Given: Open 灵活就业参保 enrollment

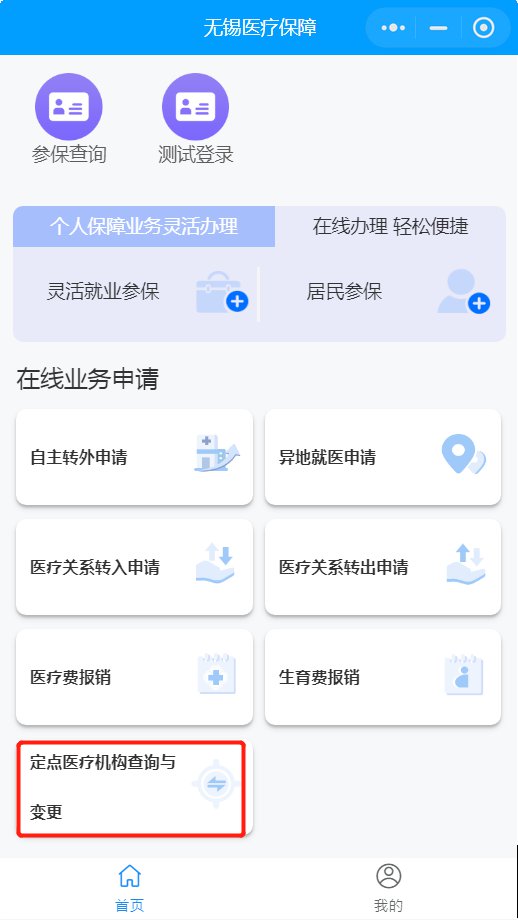Looking at the screenshot, I should tap(136, 292).
